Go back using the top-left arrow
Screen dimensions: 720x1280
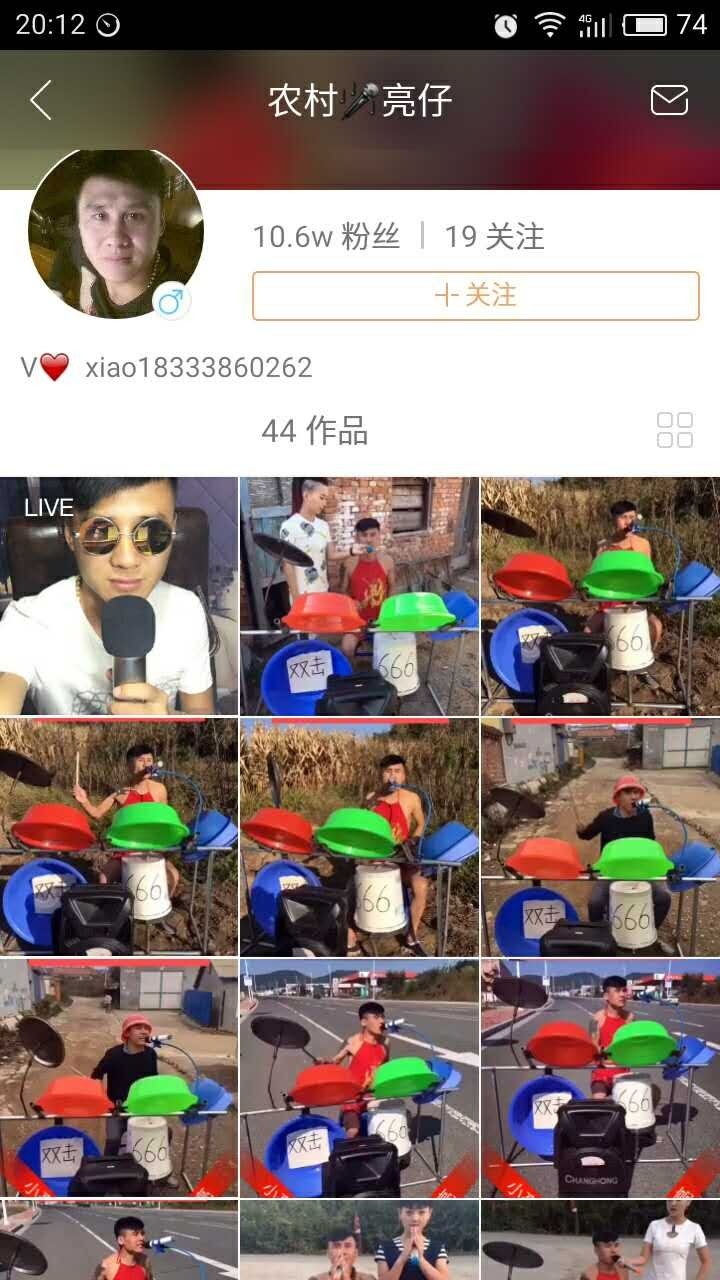point(41,100)
